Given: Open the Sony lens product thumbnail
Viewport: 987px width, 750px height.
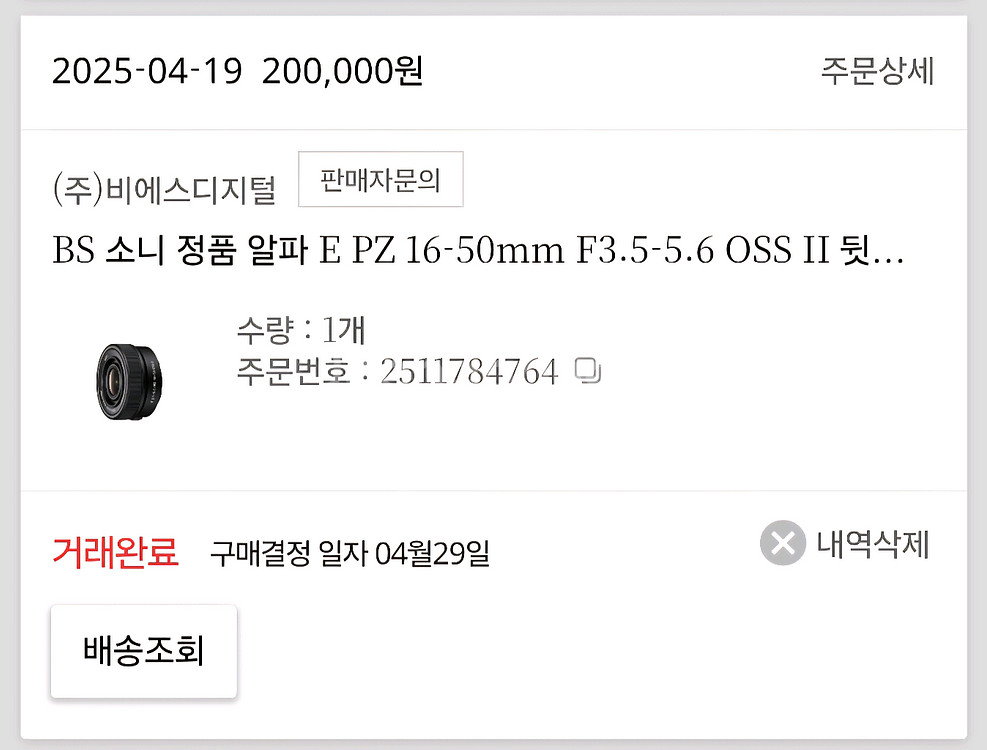Looking at the screenshot, I should click(x=130, y=381).
